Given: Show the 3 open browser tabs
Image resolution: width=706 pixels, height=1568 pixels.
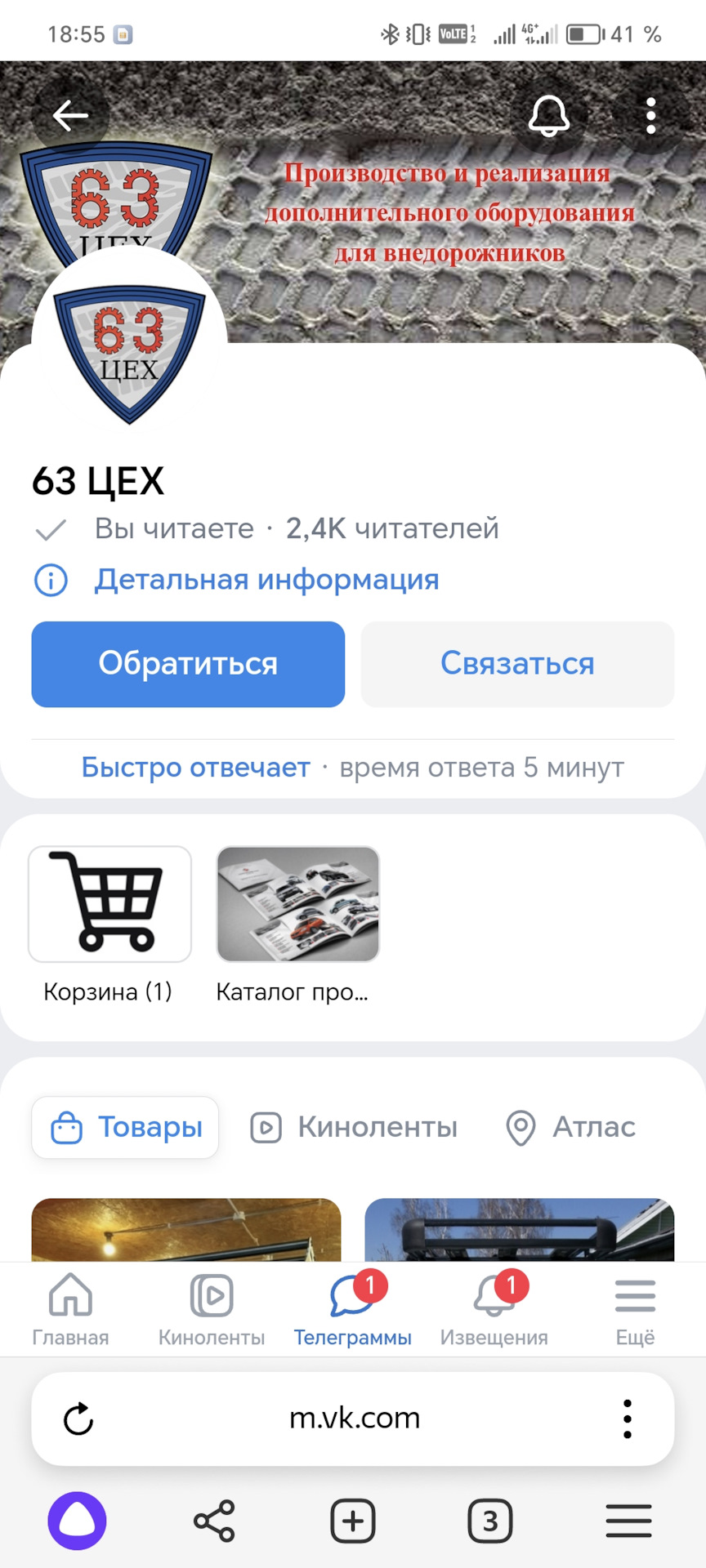Looking at the screenshot, I should (489, 1521).
